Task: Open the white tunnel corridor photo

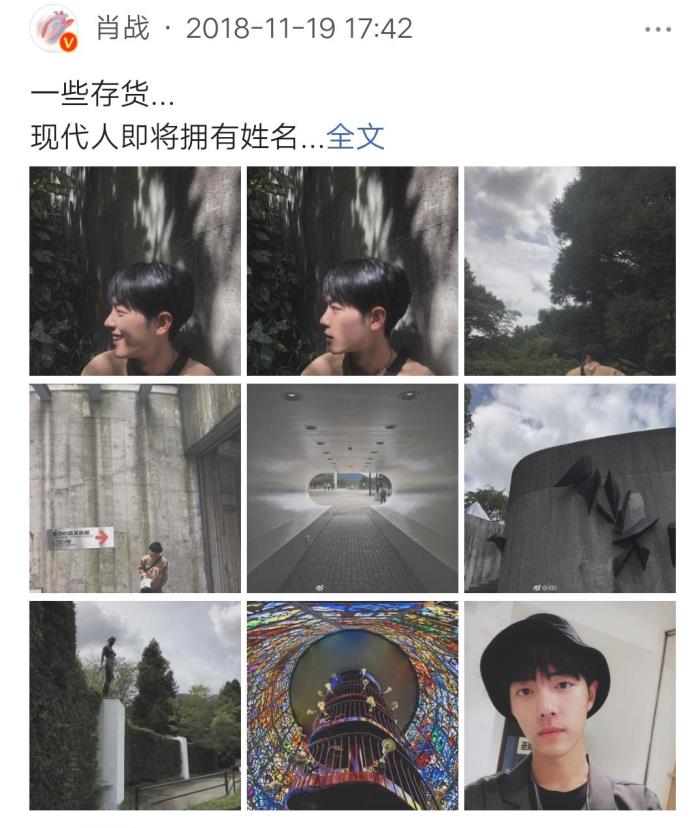Action: click(352, 488)
